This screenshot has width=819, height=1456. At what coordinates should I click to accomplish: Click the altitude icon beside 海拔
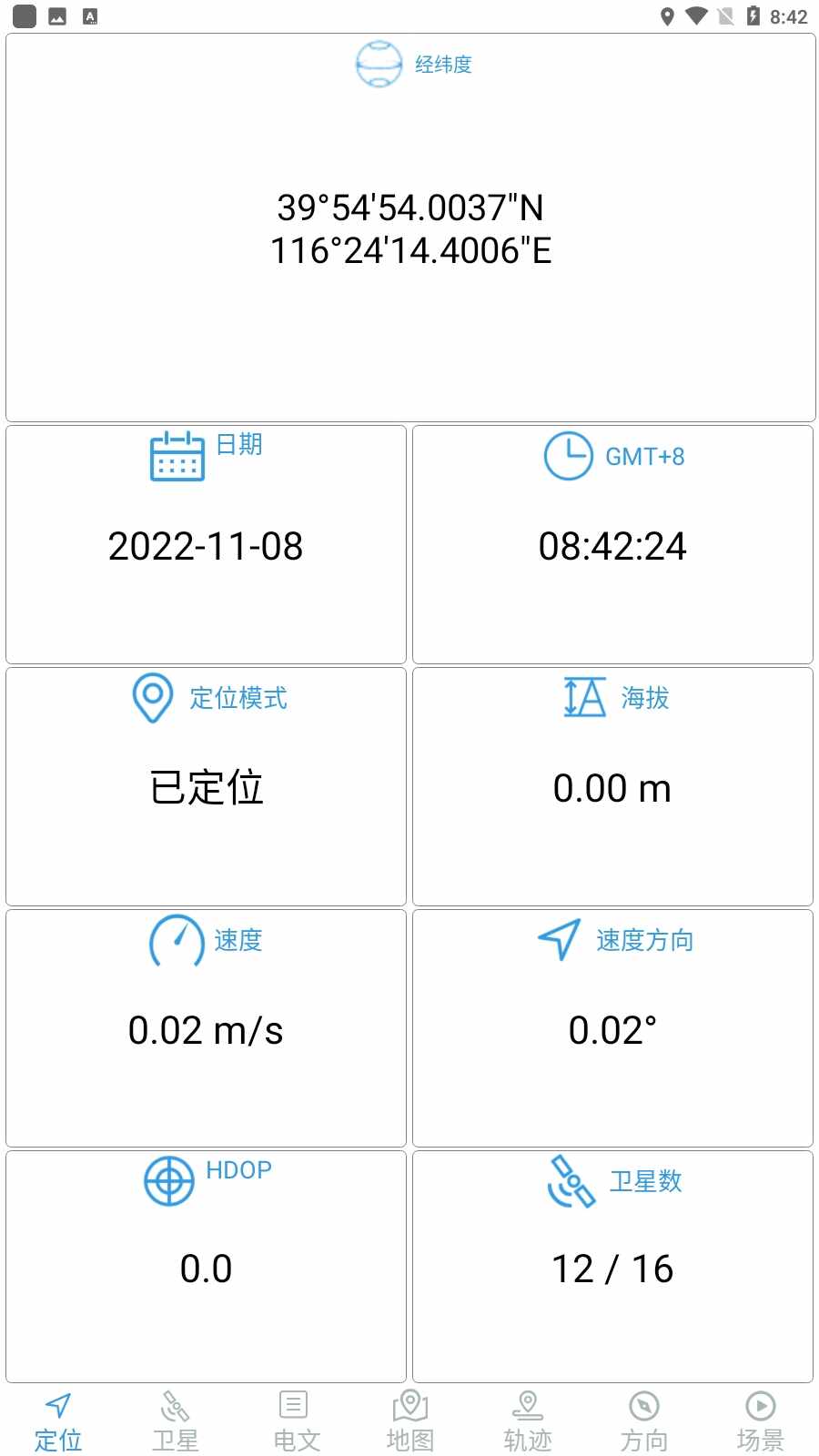[x=583, y=697]
